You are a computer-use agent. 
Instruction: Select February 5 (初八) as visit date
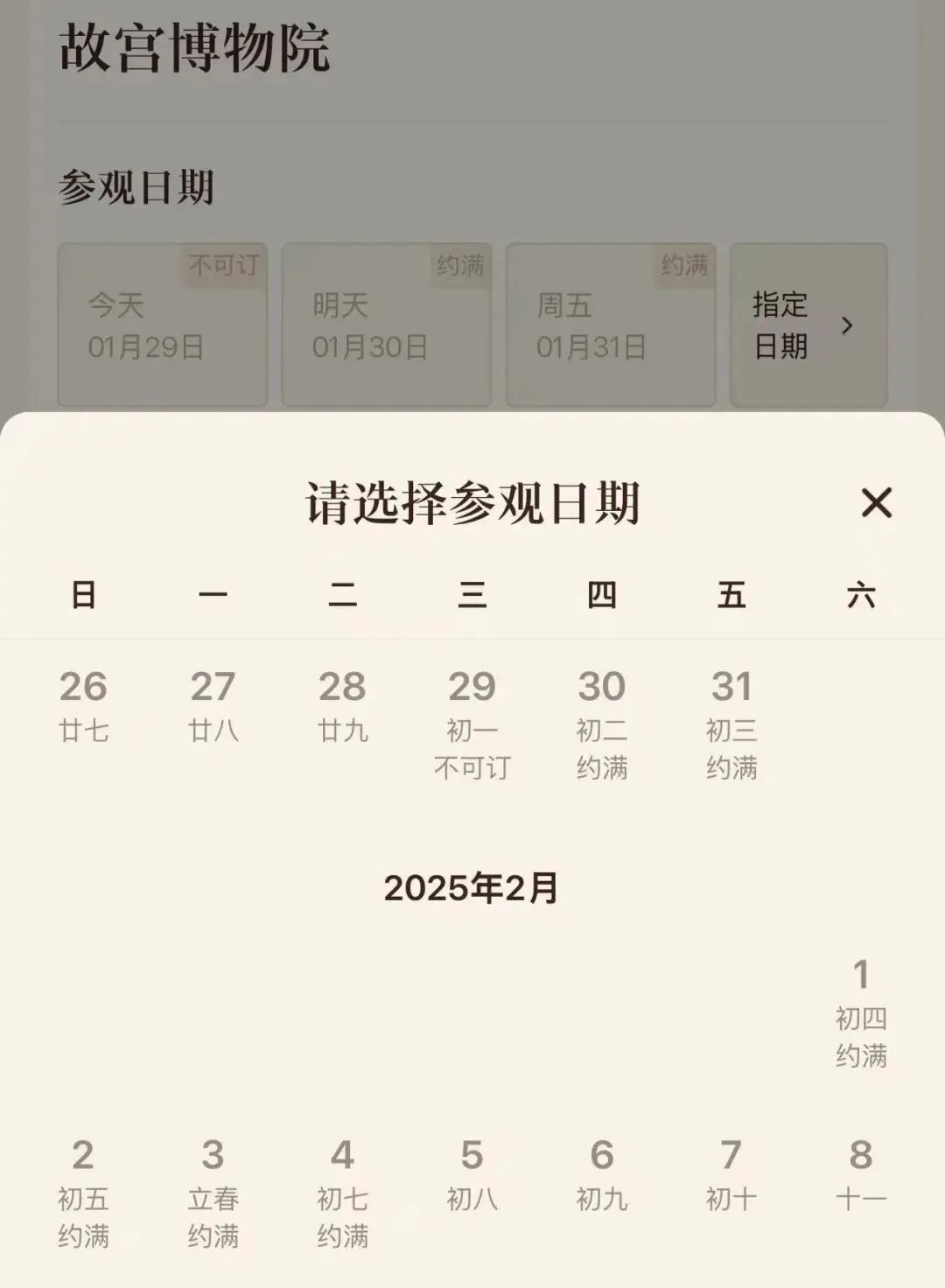472,1173
